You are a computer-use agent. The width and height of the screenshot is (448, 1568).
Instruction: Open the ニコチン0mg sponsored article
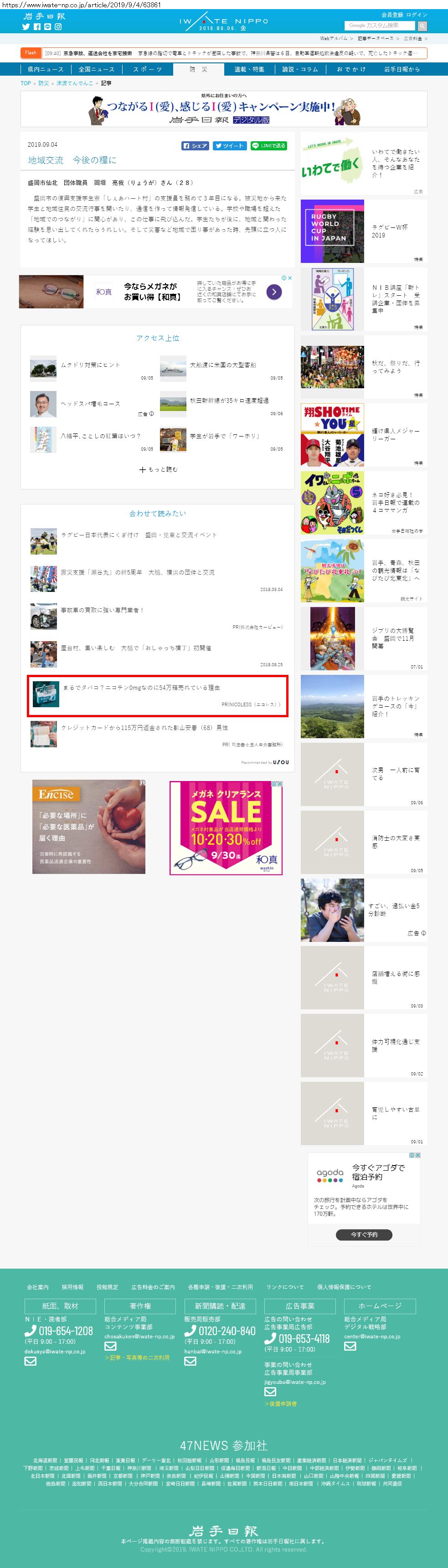pos(141,688)
